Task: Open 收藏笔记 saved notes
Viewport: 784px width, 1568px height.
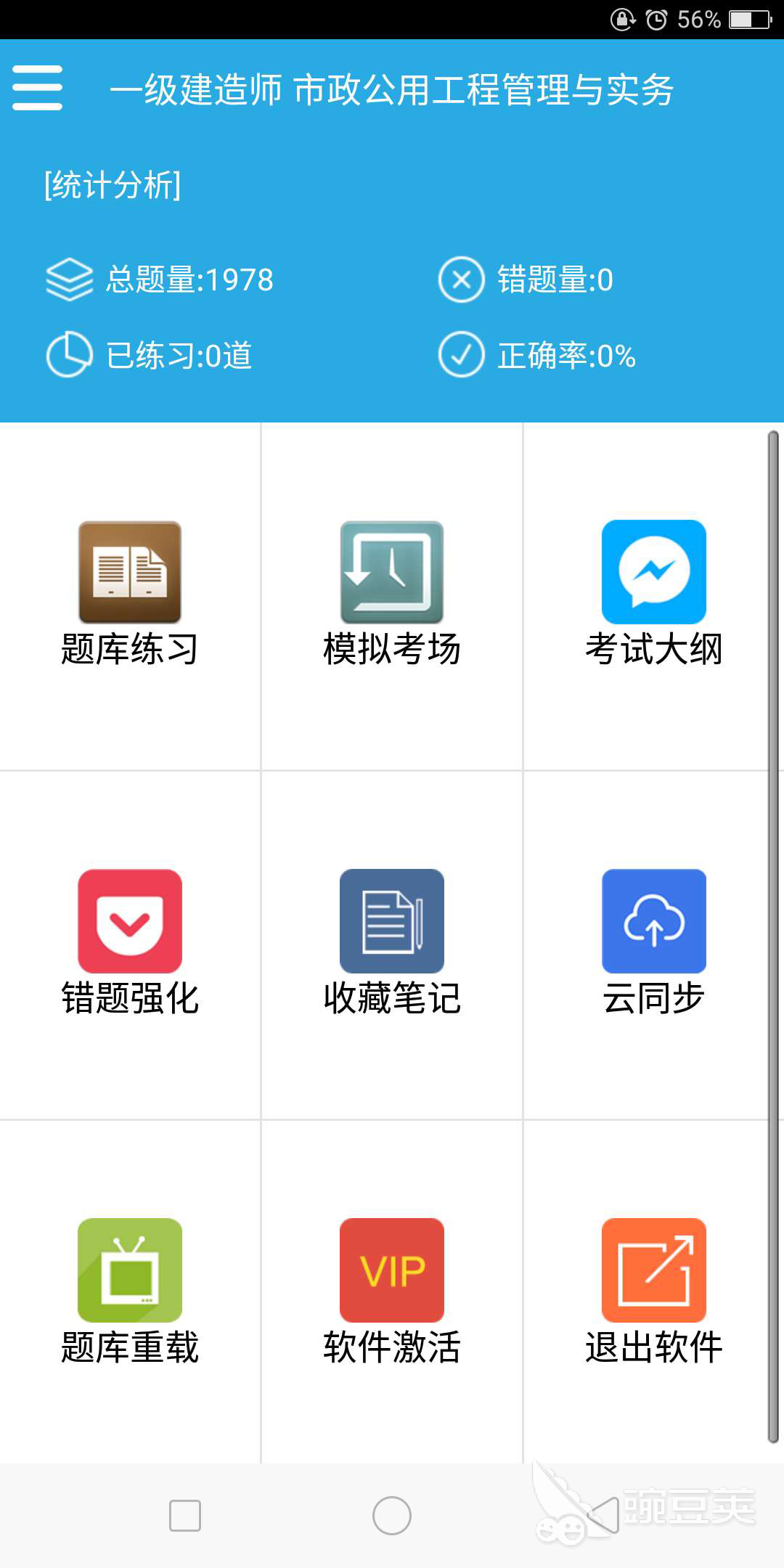Action: [392, 943]
